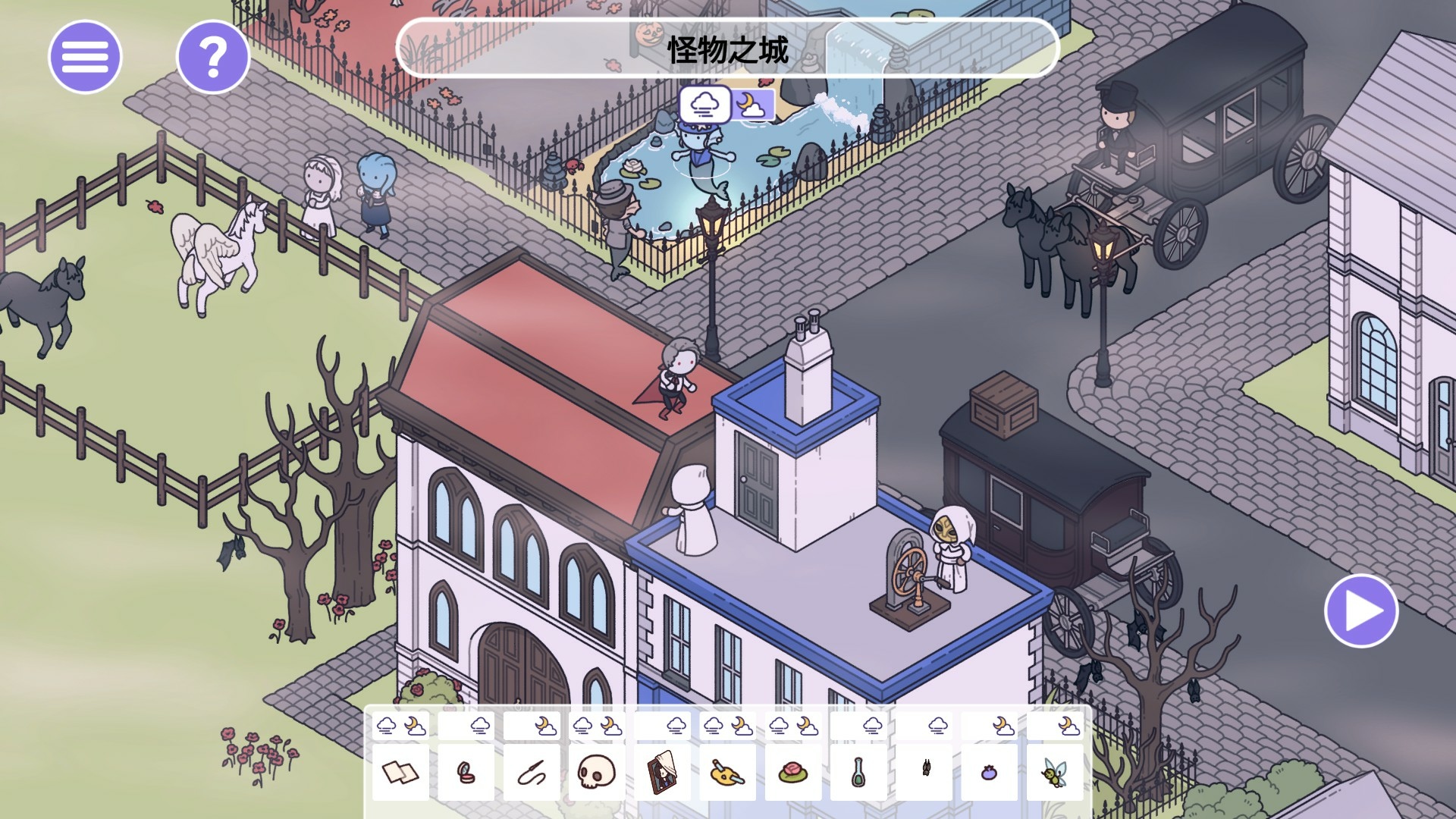The image size is (1456, 819).
Task: Select the blueberry item slot
Action: point(990,772)
